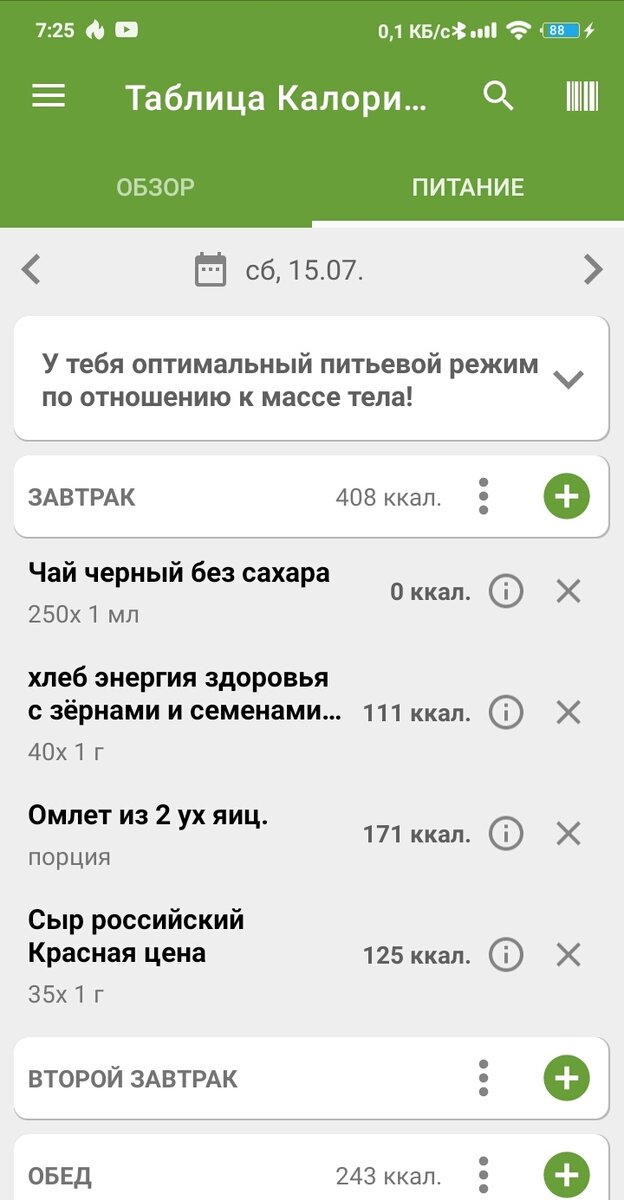Open the ВТОРОЙ ЗАВТРАК three-dot options

(484, 1078)
